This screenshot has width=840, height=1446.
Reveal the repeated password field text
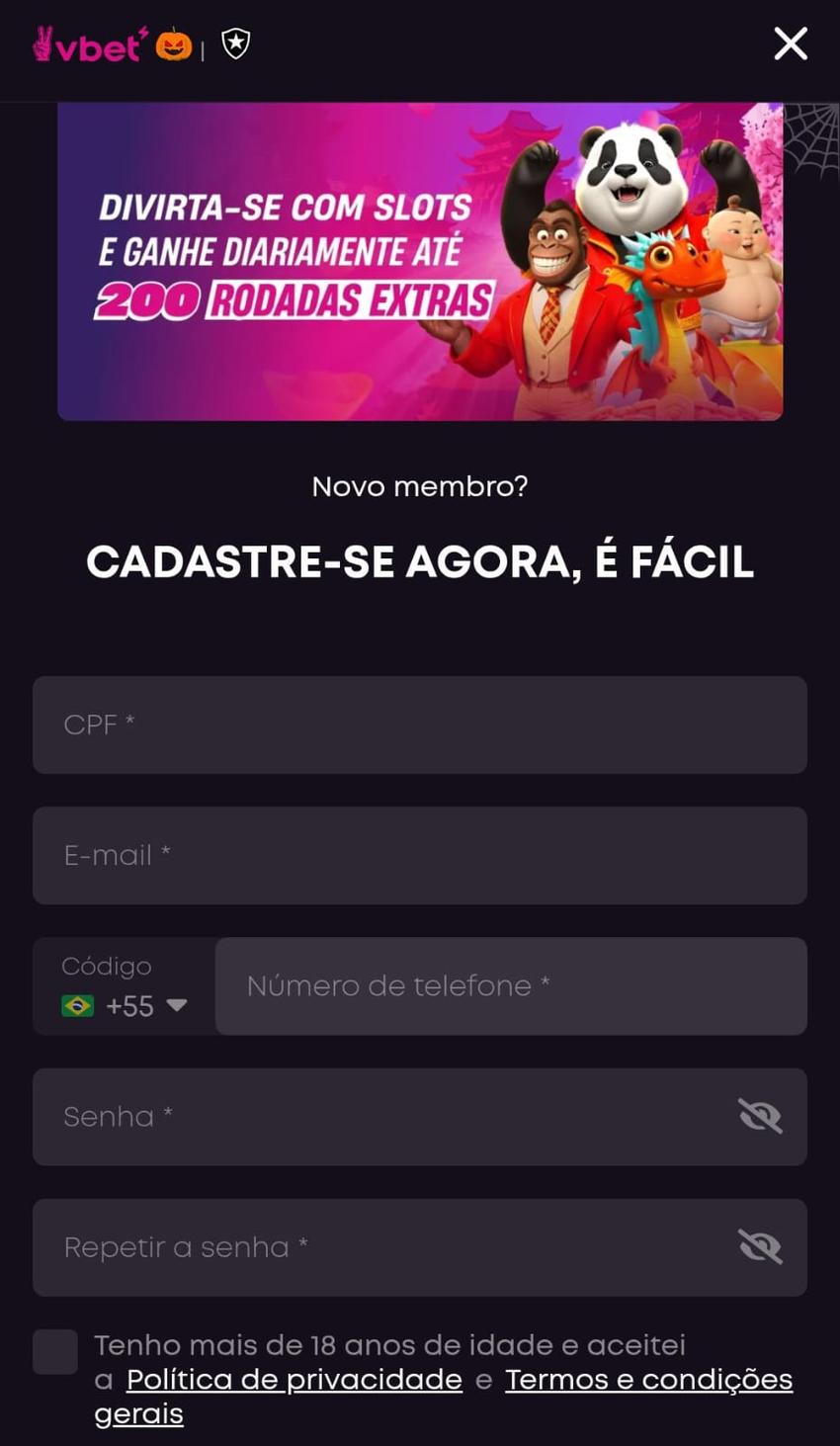(x=760, y=1246)
